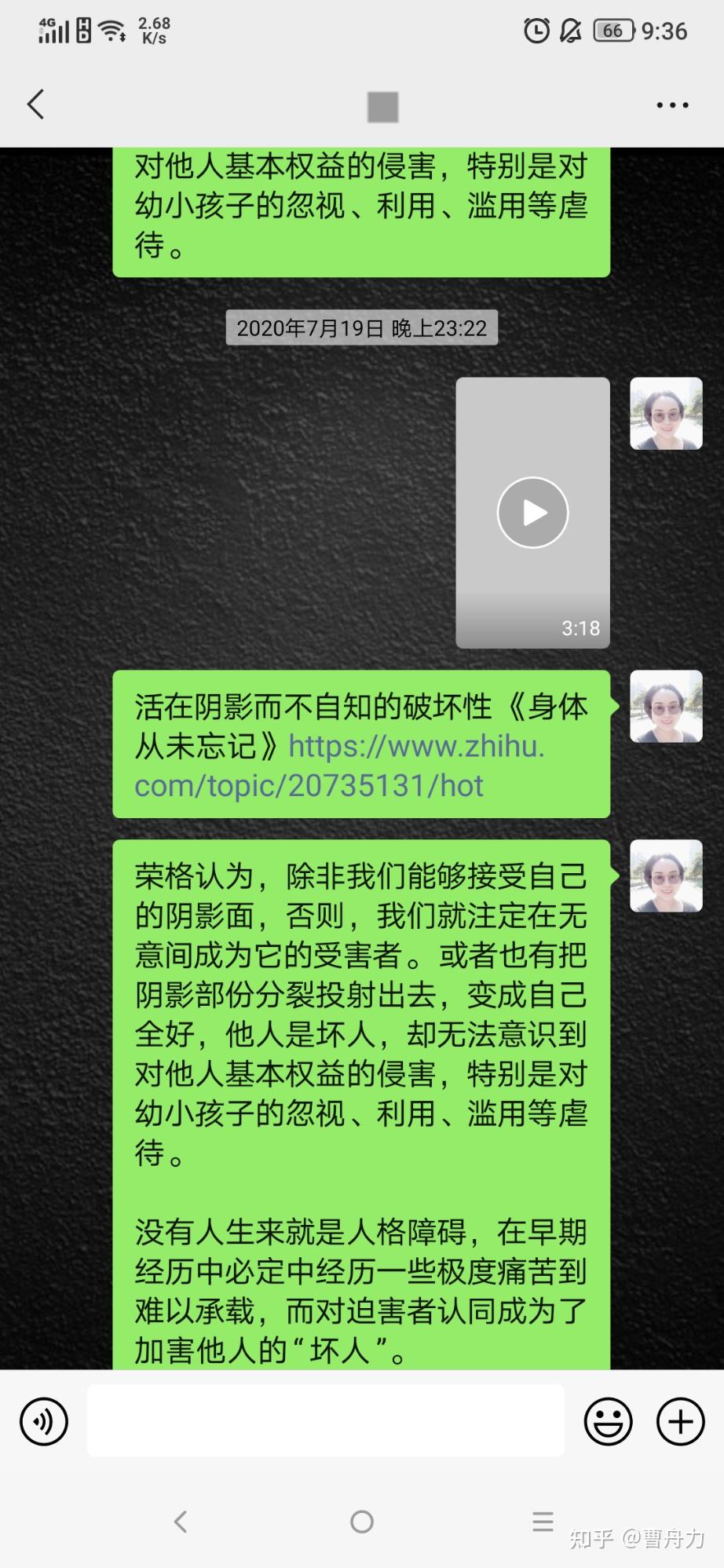The image size is (724, 1568).
Task: Switch to voice message input
Action: (x=44, y=1421)
